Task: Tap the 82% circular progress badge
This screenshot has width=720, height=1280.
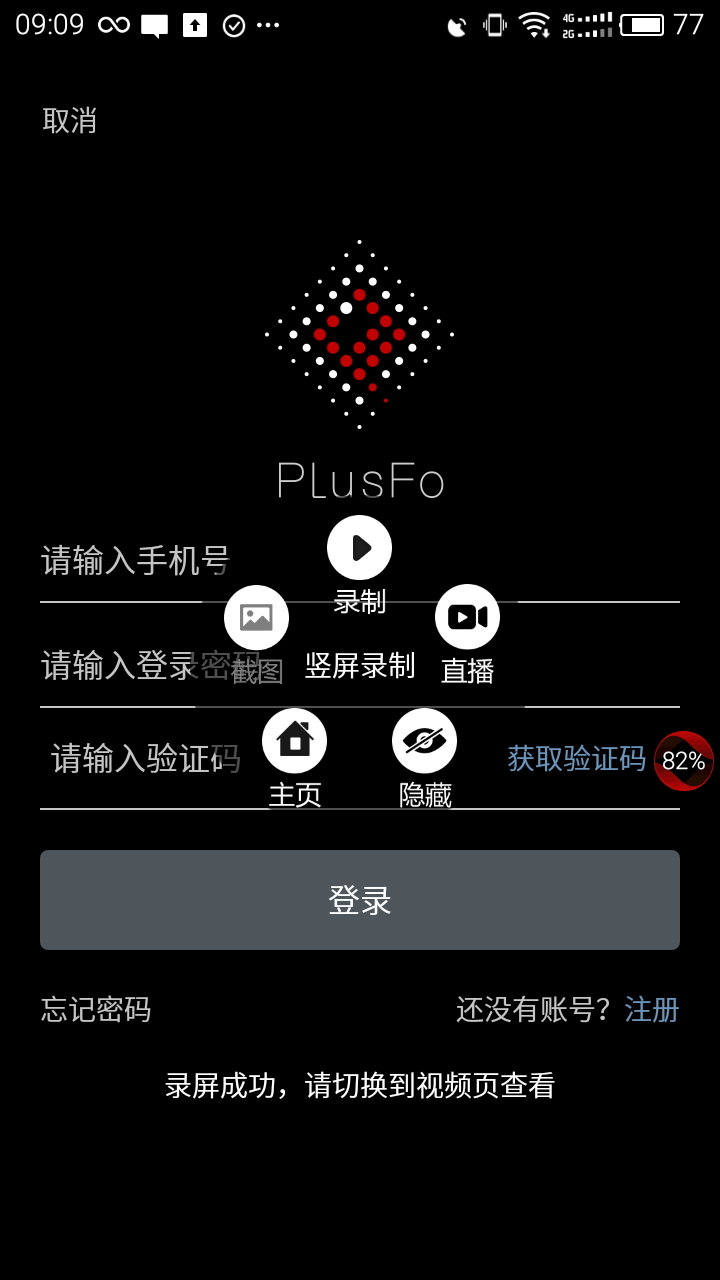Action: coord(682,763)
